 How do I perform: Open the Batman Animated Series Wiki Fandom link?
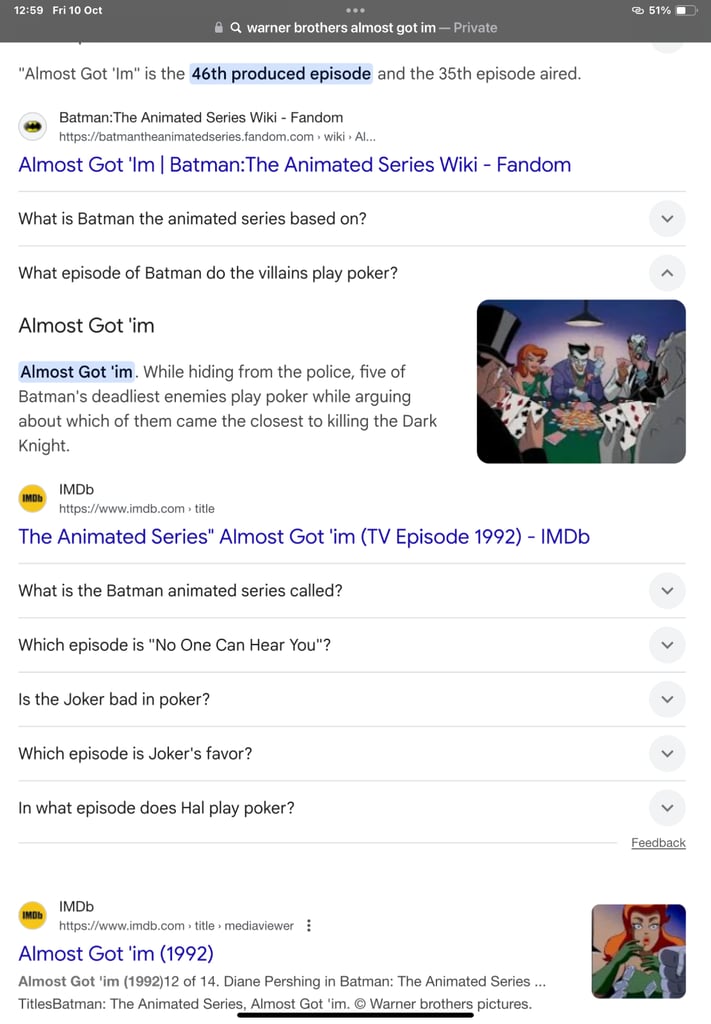click(x=294, y=165)
